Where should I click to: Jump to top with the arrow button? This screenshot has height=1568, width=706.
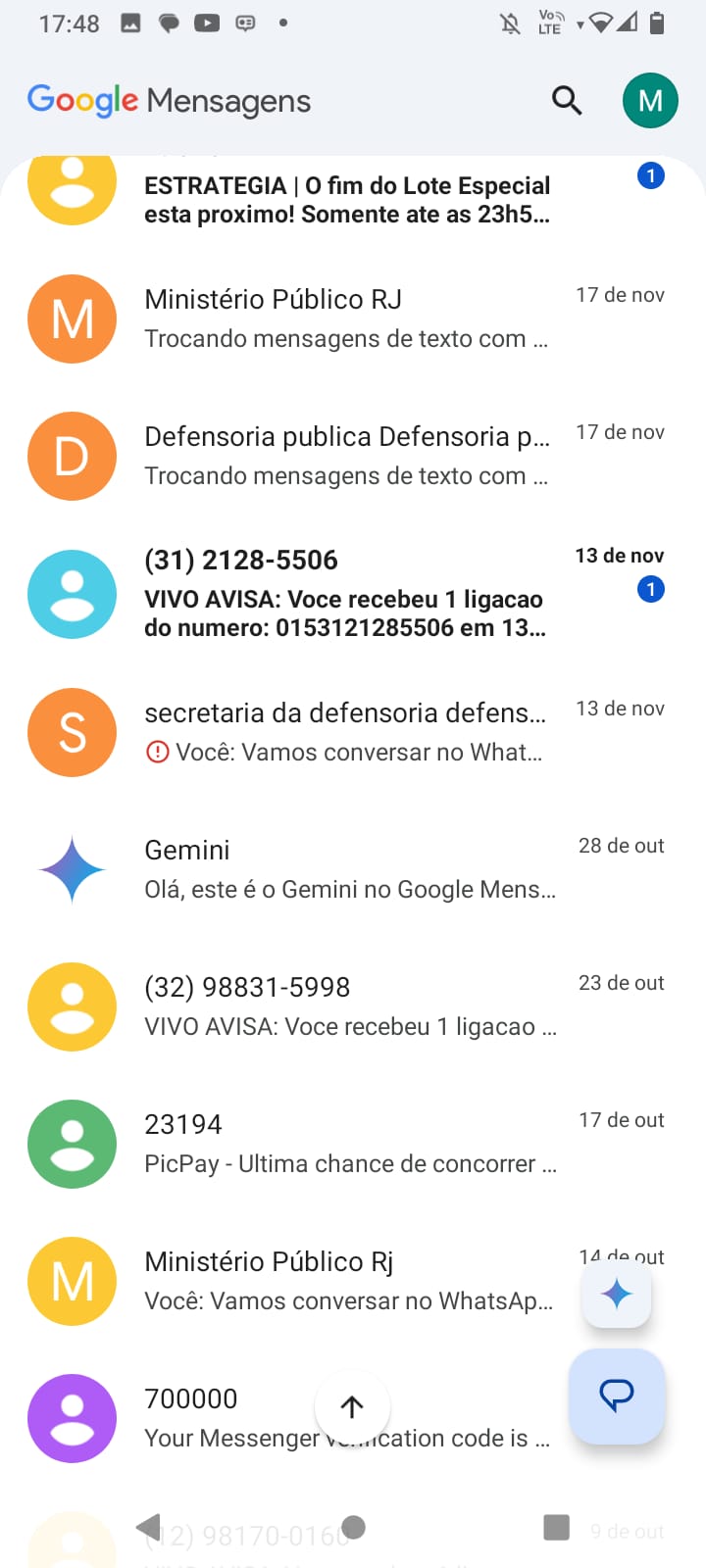[352, 1407]
